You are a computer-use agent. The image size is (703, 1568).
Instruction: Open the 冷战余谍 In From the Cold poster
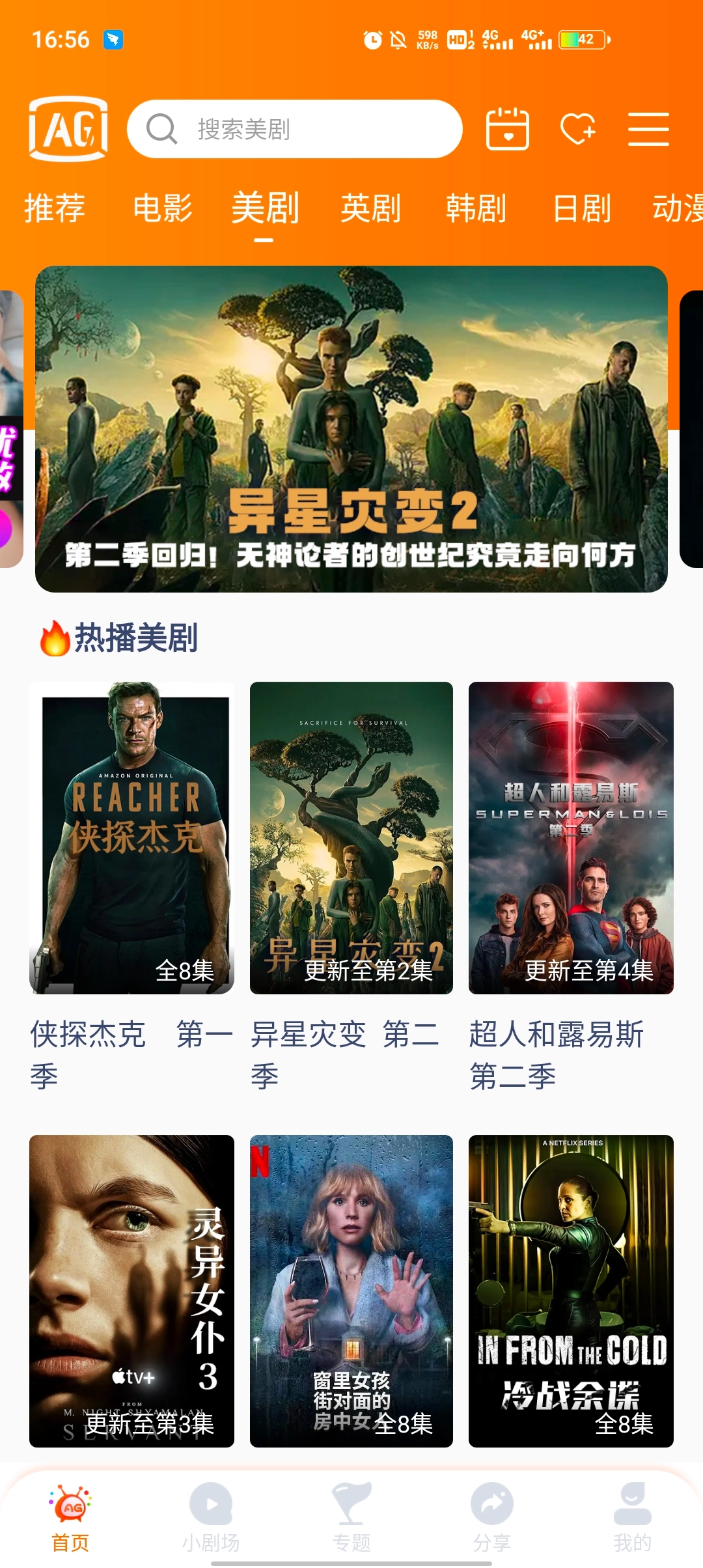tap(571, 1291)
